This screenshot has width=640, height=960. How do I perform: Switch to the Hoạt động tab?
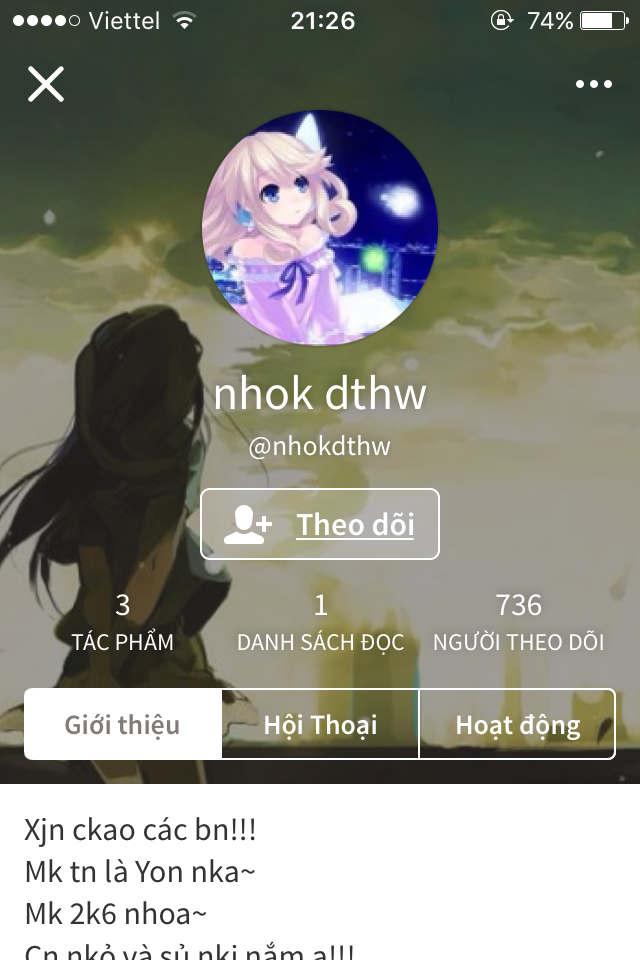(517, 725)
